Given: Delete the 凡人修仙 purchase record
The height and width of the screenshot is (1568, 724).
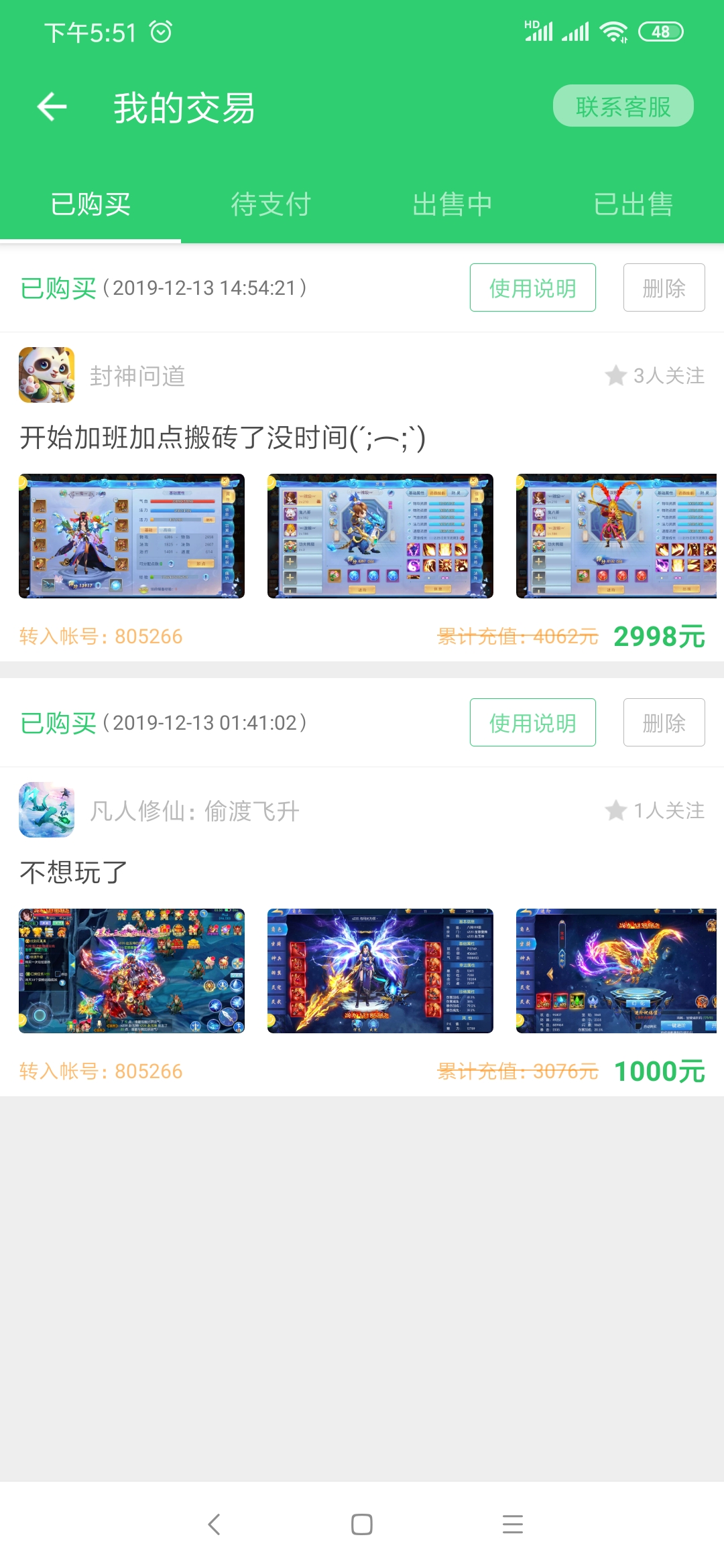Looking at the screenshot, I should tap(664, 723).
